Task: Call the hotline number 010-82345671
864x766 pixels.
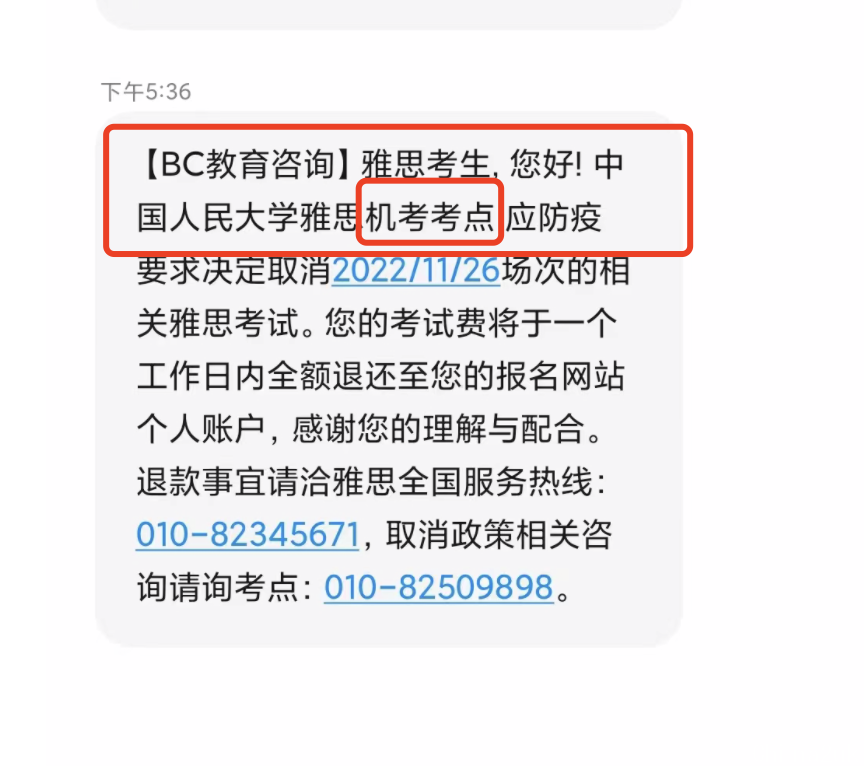Action: pyautogui.click(x=247, y=534)
